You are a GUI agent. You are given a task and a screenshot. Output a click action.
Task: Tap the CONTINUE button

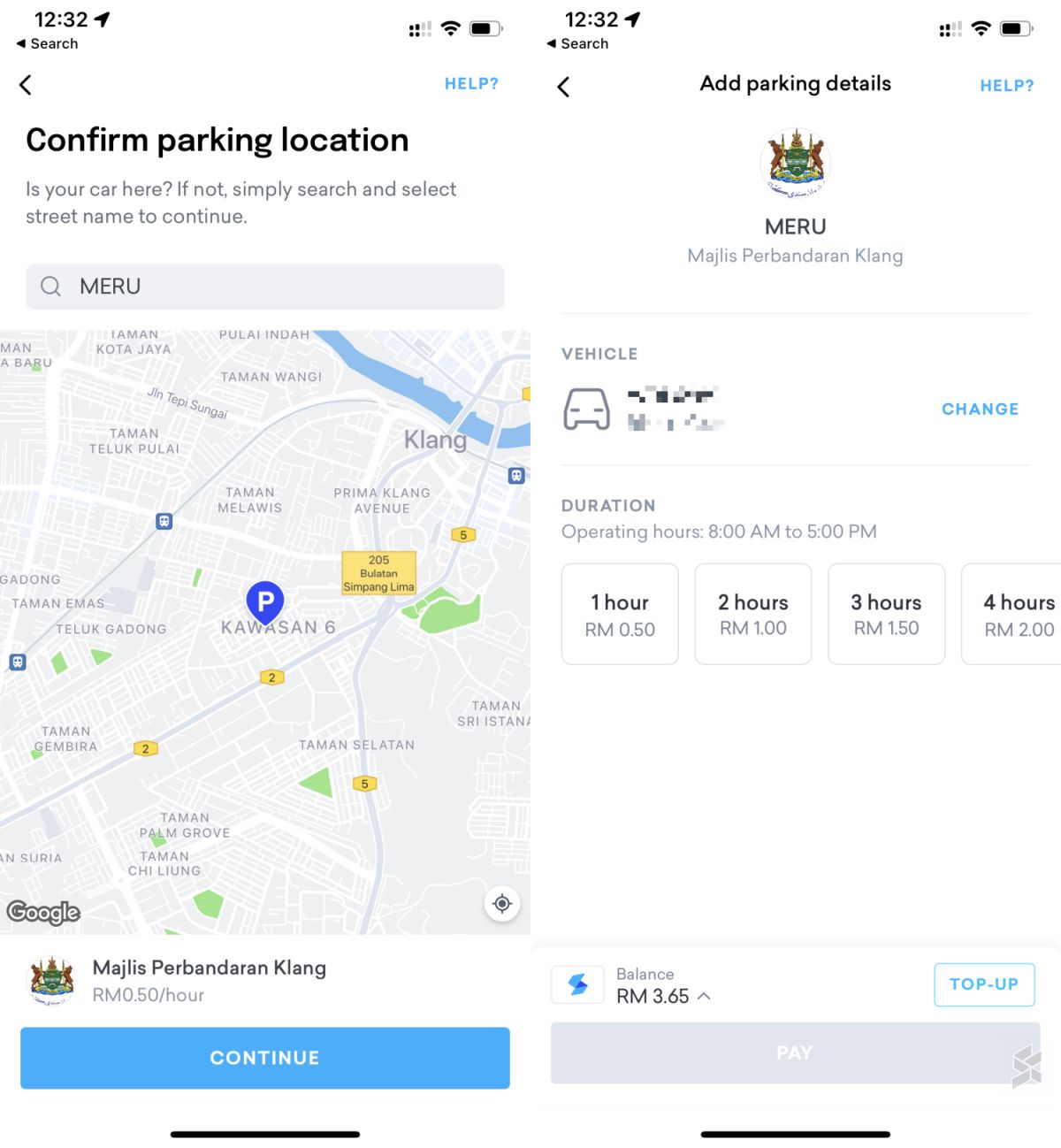[264, 1058]
